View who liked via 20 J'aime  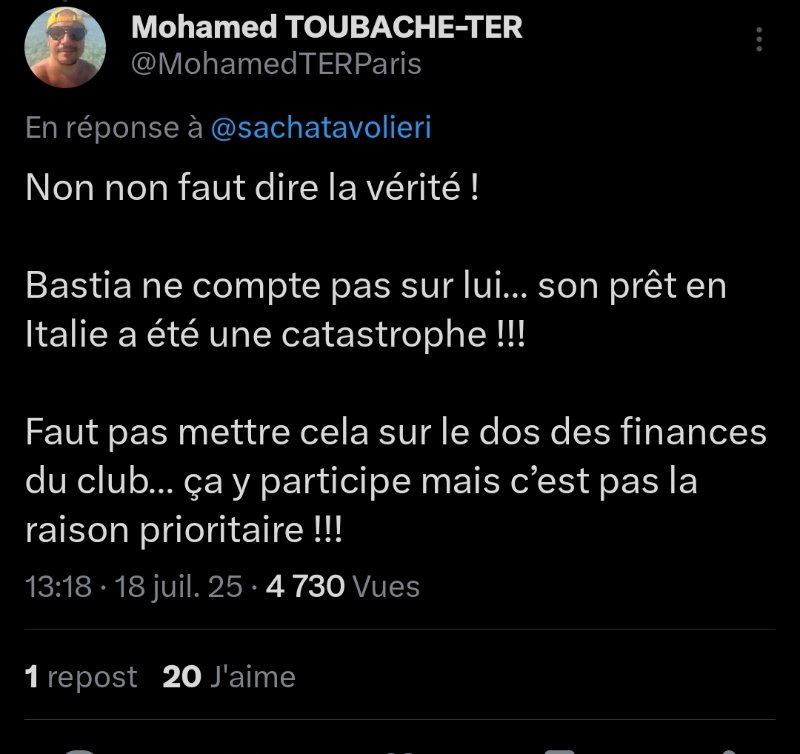[229, 677]
